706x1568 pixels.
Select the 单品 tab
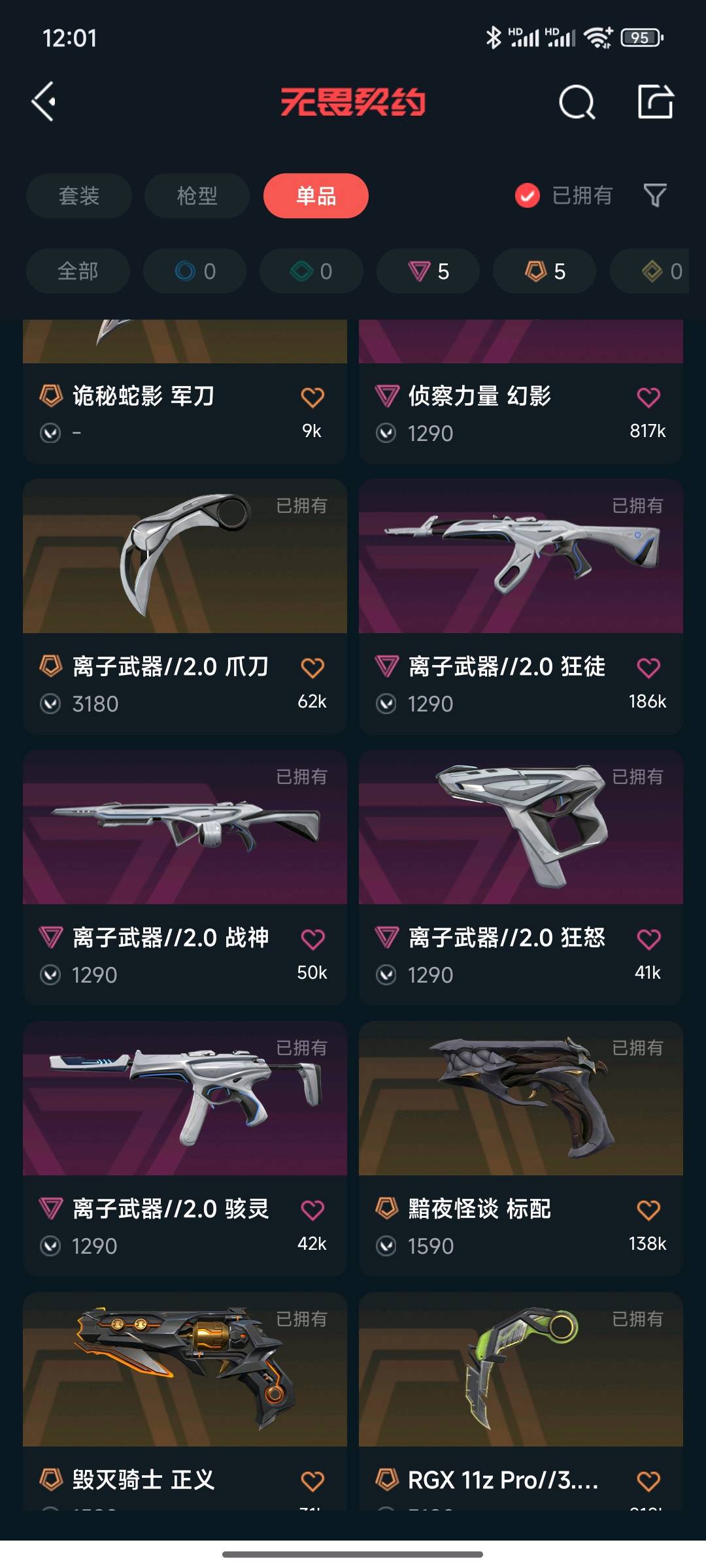click(316, 195)
